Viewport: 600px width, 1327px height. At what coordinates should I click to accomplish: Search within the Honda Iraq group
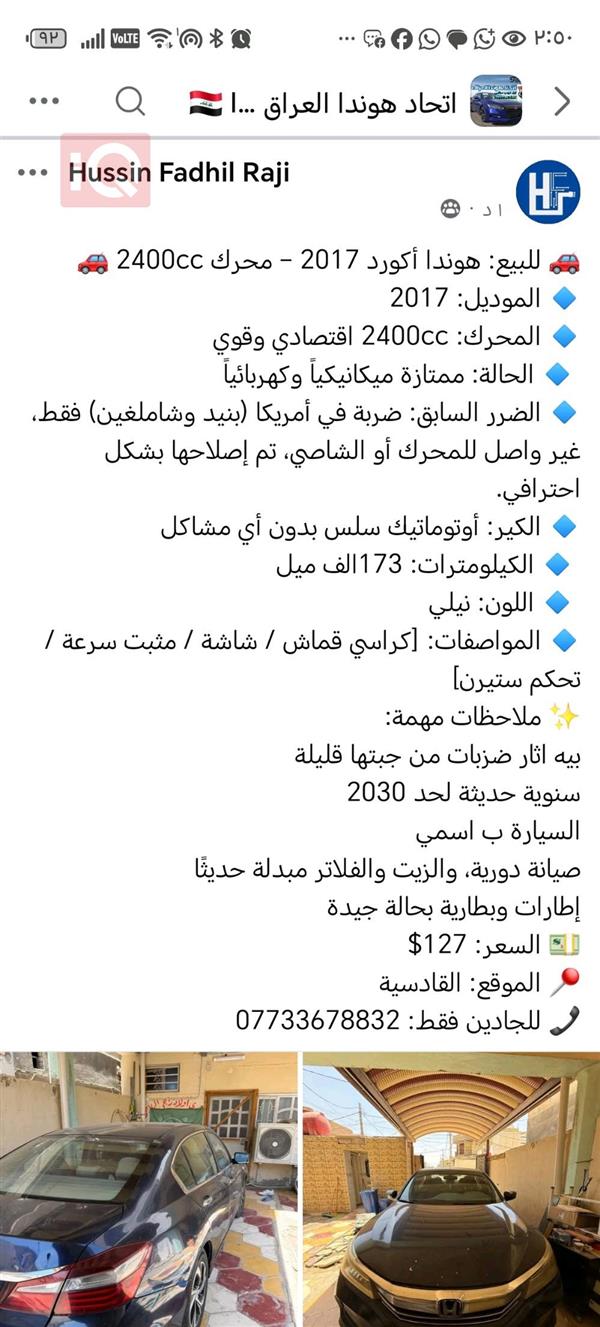(x=130, y=101)
